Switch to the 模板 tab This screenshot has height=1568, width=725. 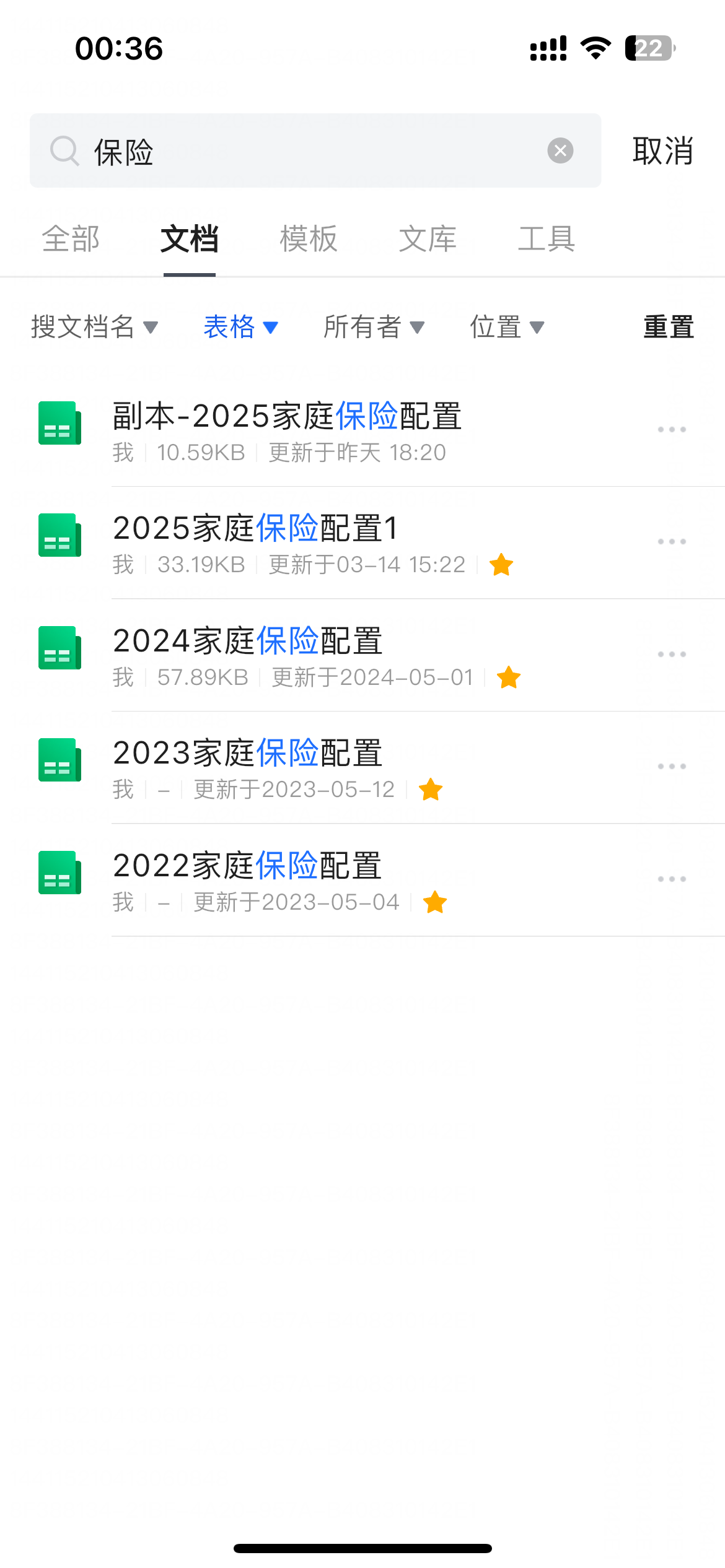(x=309, y=239)
